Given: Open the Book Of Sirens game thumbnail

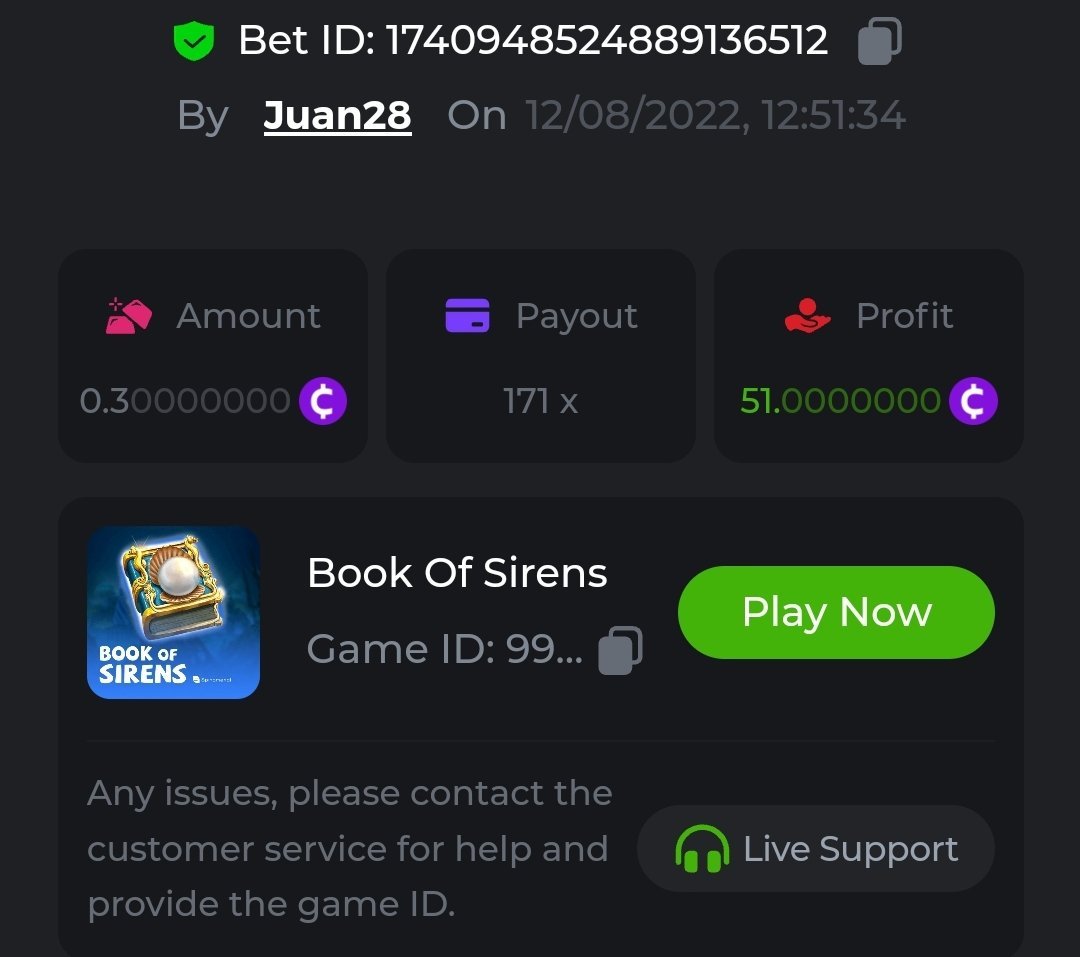Looking at the screenshot, I should [173, 612].
